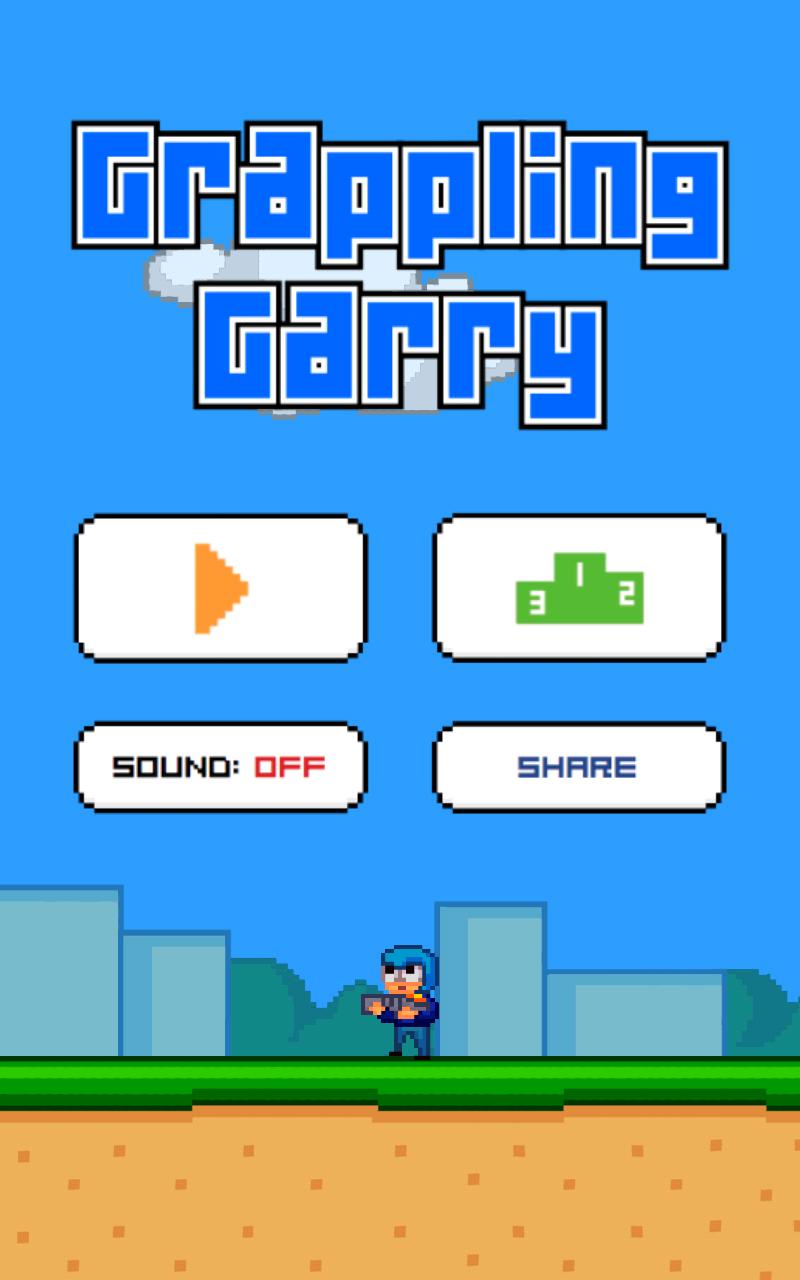Viewport: 800px width, 1280px height.
Task: Open the leaderboard podium button
Action: click(578, 588)
